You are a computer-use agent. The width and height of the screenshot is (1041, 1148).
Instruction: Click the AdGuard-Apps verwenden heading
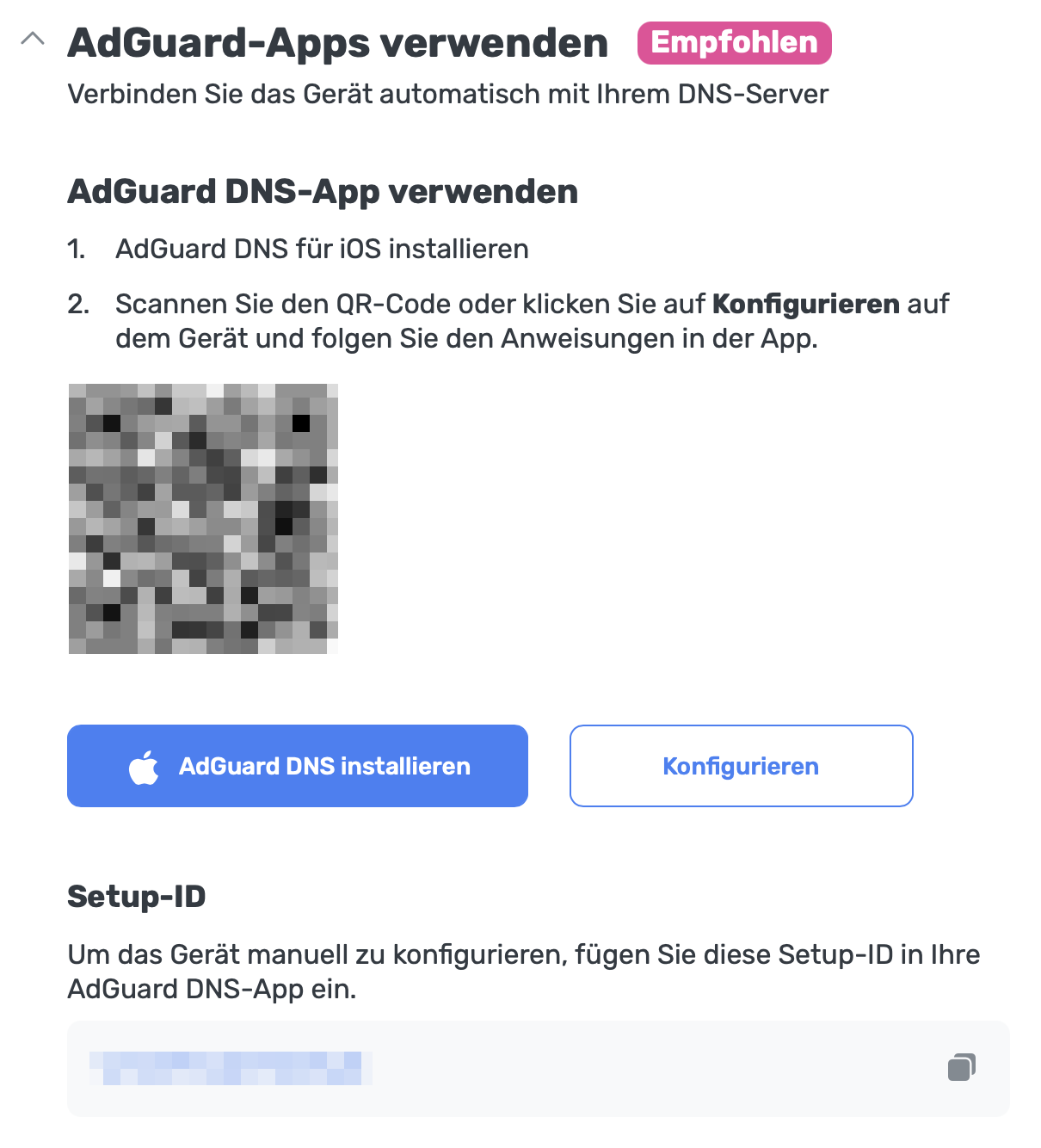click(x=337, y=41)
